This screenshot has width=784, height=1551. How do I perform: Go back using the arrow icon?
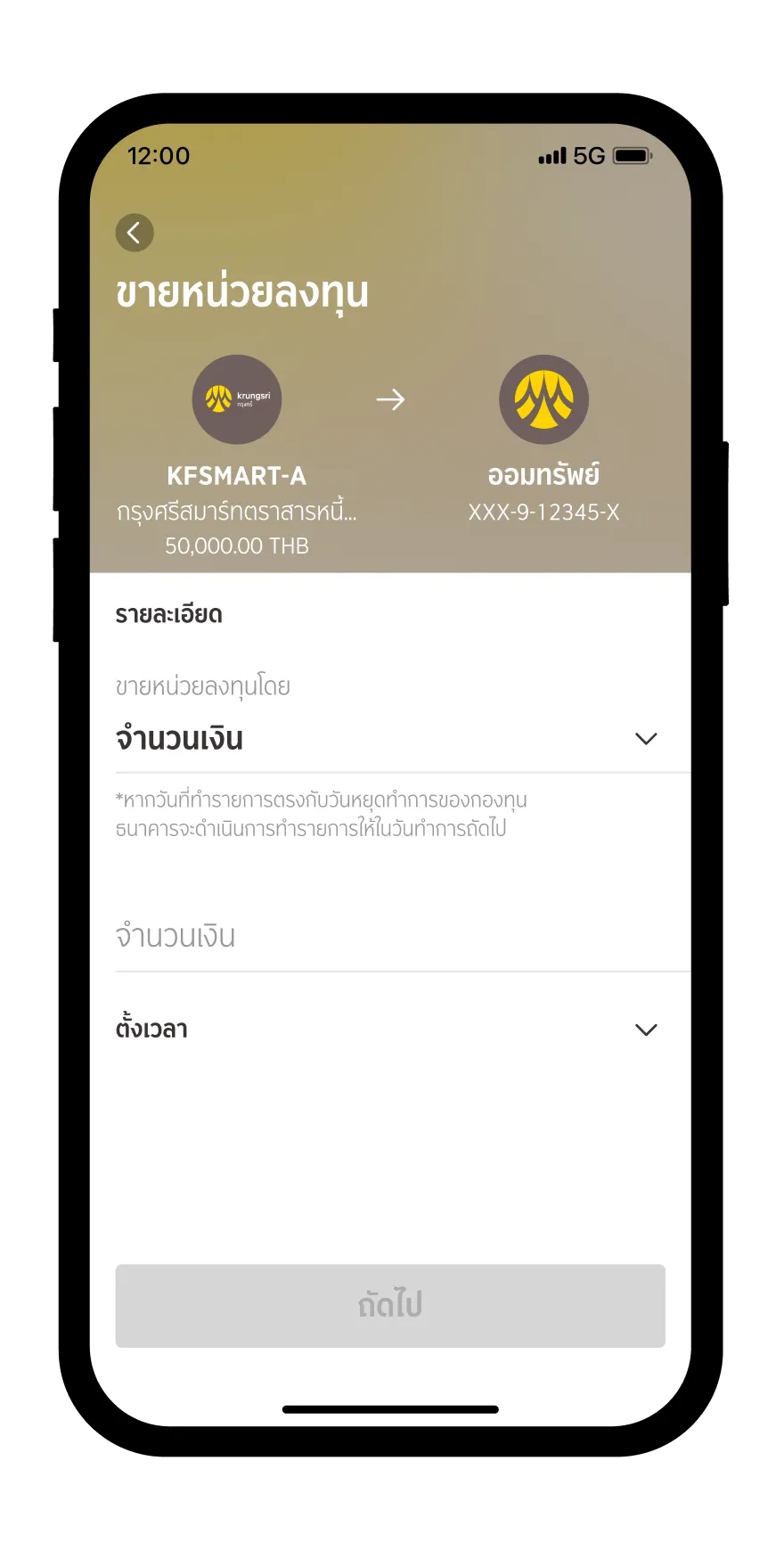135,233
